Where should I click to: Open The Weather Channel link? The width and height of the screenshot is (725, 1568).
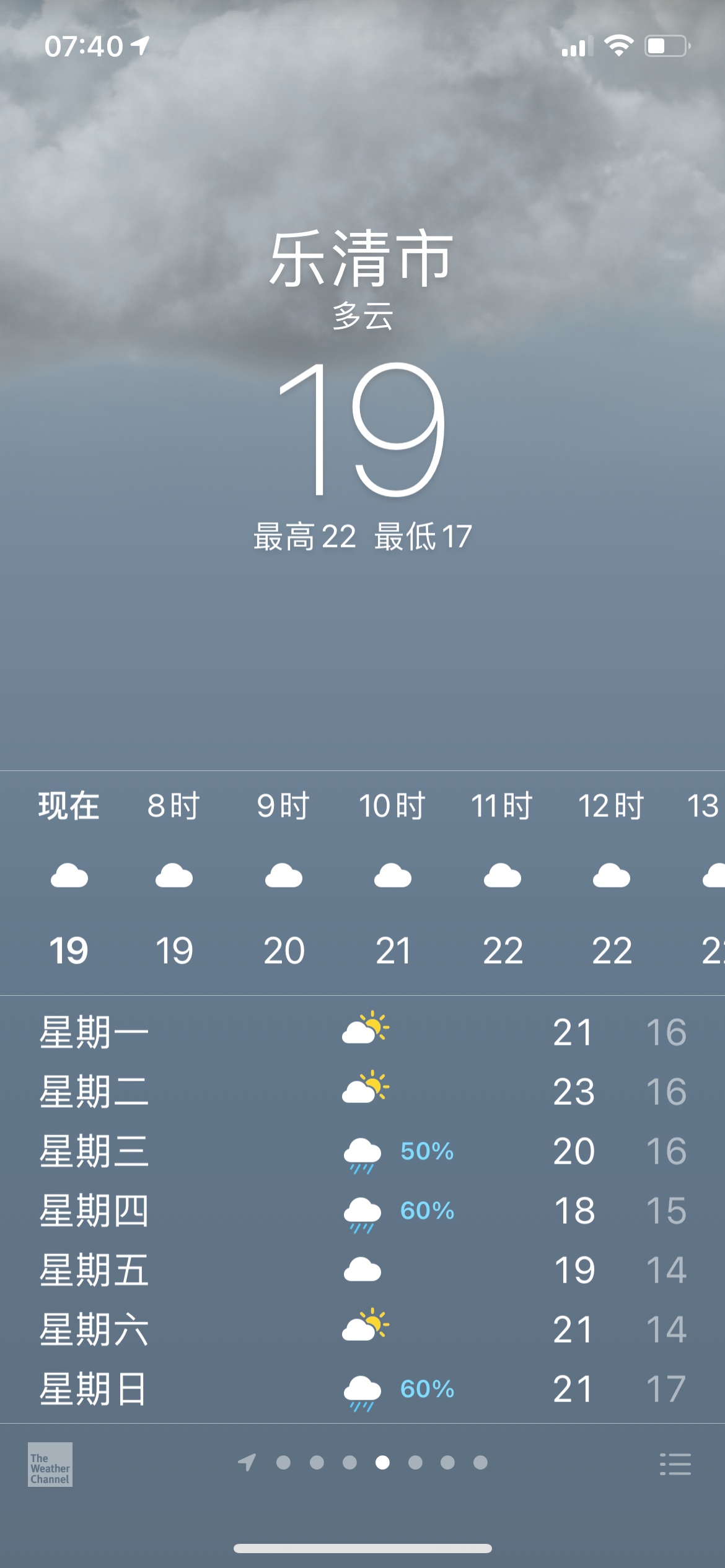[50, 1465]
